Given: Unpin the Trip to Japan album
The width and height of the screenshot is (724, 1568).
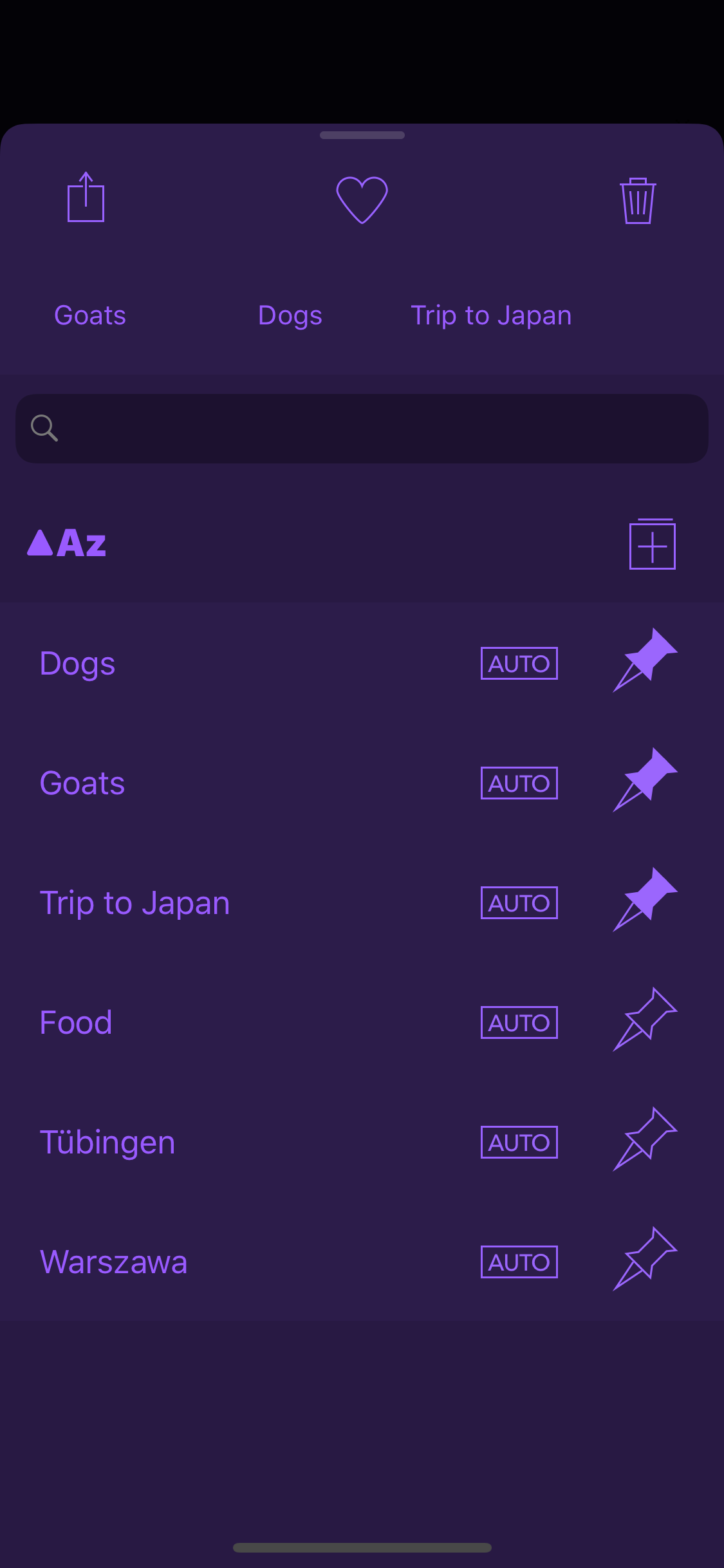Looking at the screenshot, I should click(x=645, y=900).
